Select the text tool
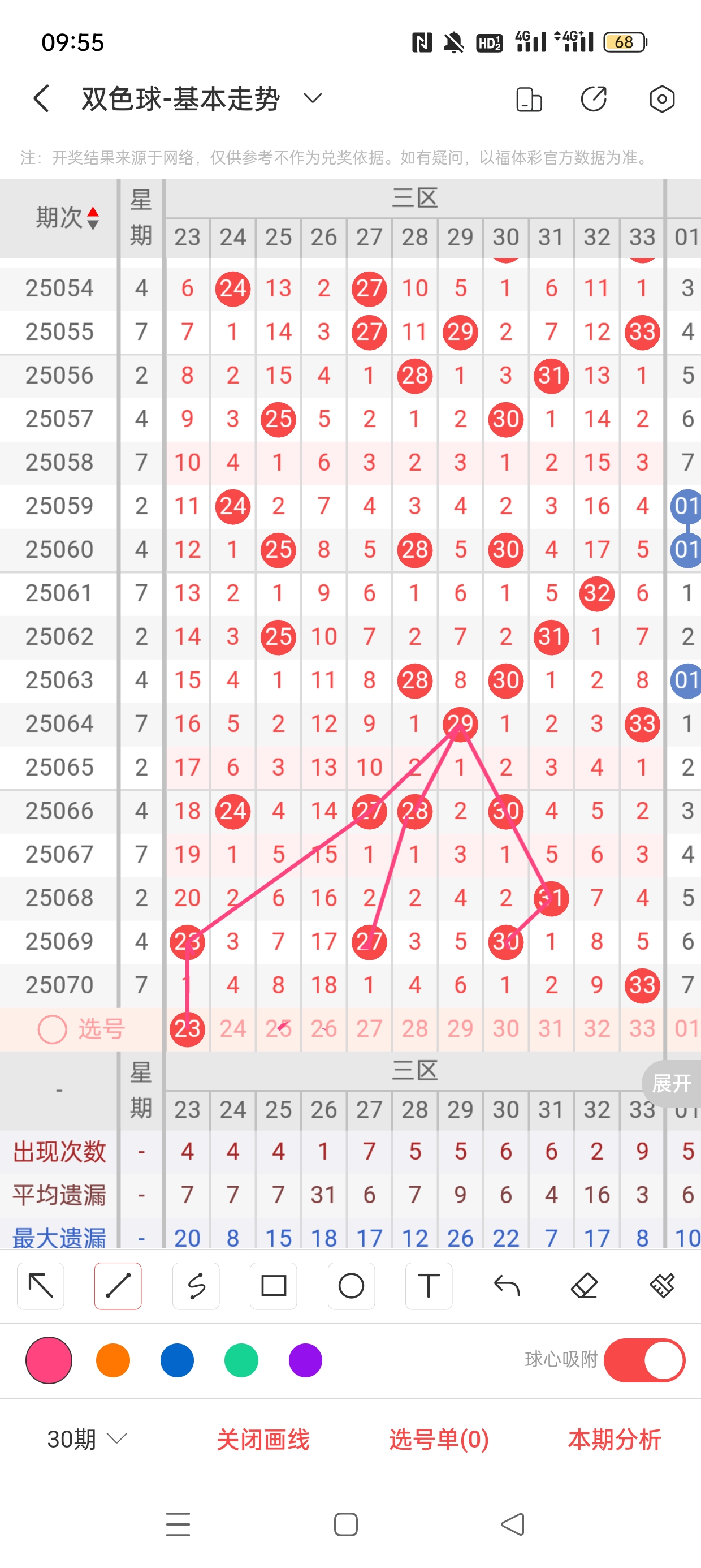 point(429,1286)
